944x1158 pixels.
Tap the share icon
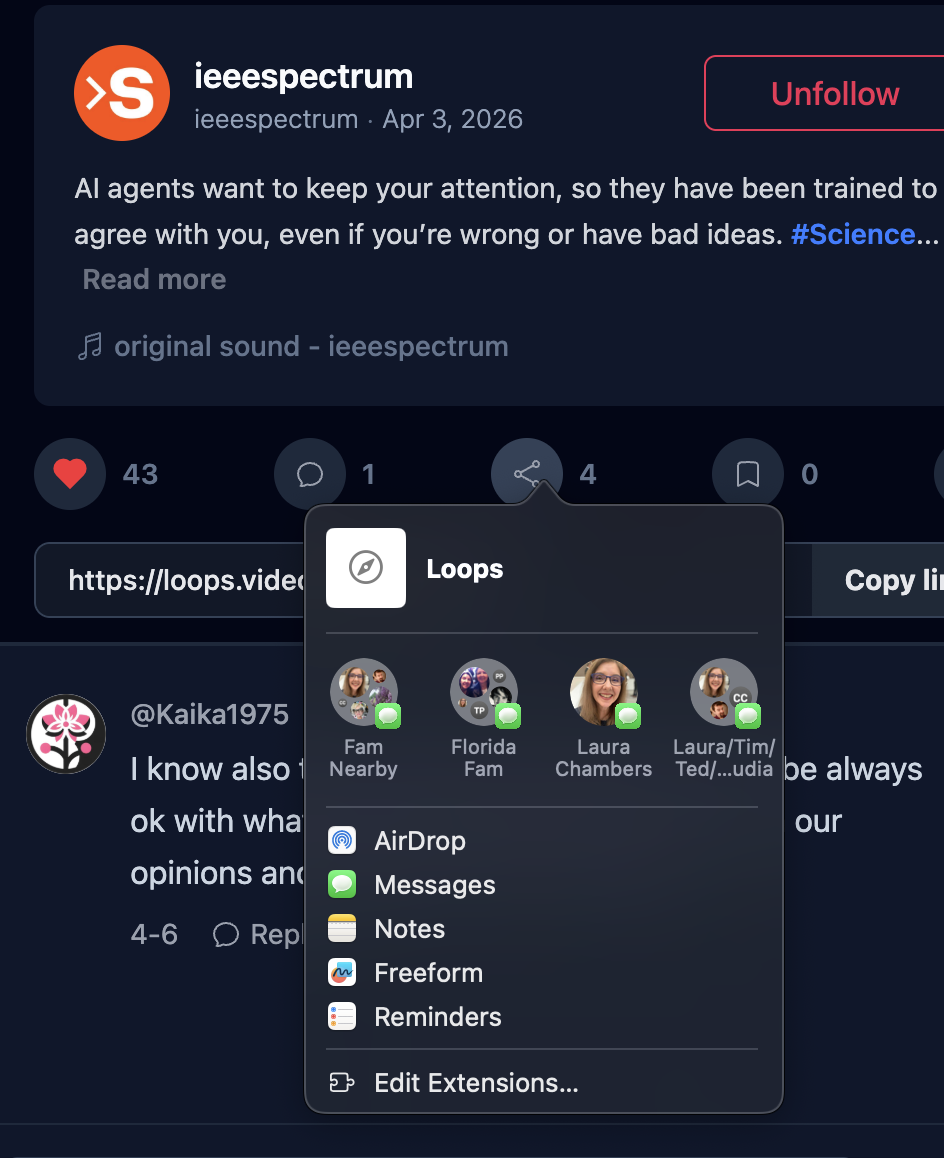point(527,473)
